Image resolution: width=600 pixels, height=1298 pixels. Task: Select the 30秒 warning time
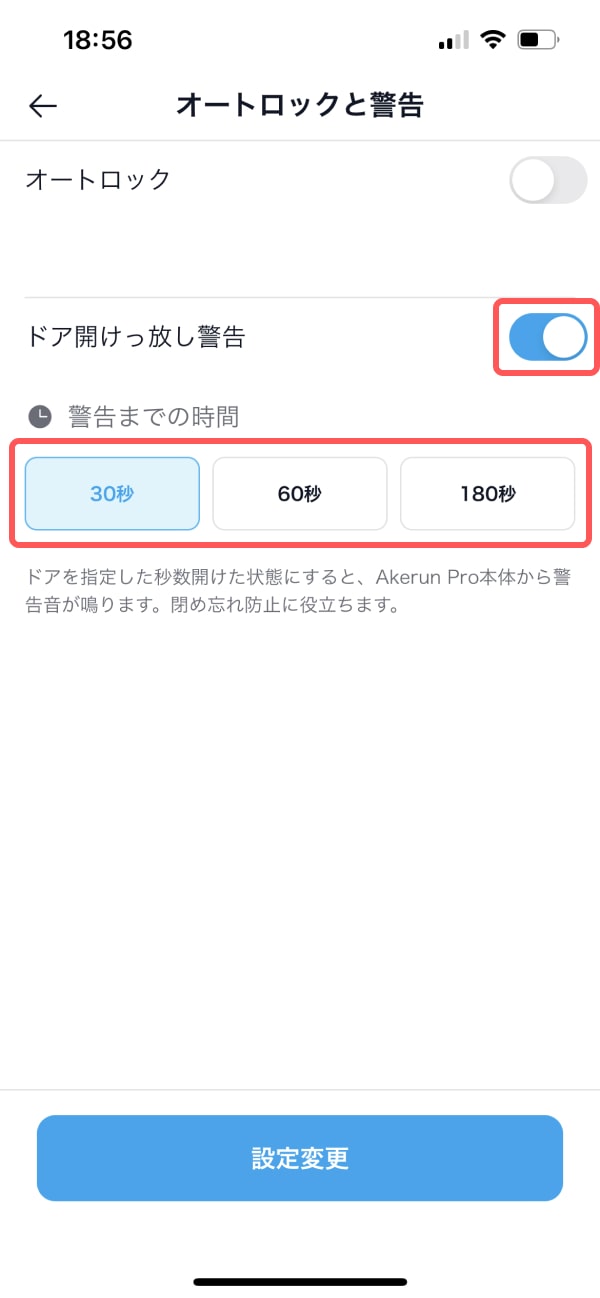pos(112,493)
